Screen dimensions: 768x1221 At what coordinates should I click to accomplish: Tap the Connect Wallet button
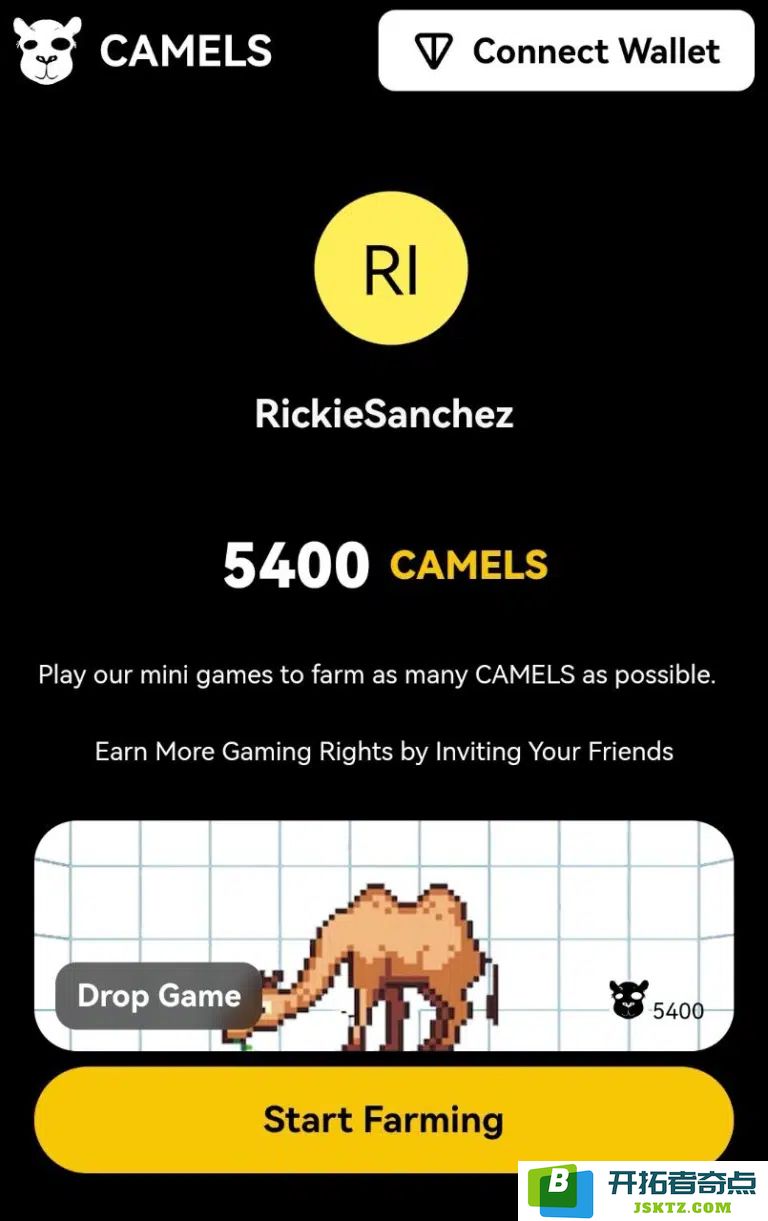click(x=566, y=51)
